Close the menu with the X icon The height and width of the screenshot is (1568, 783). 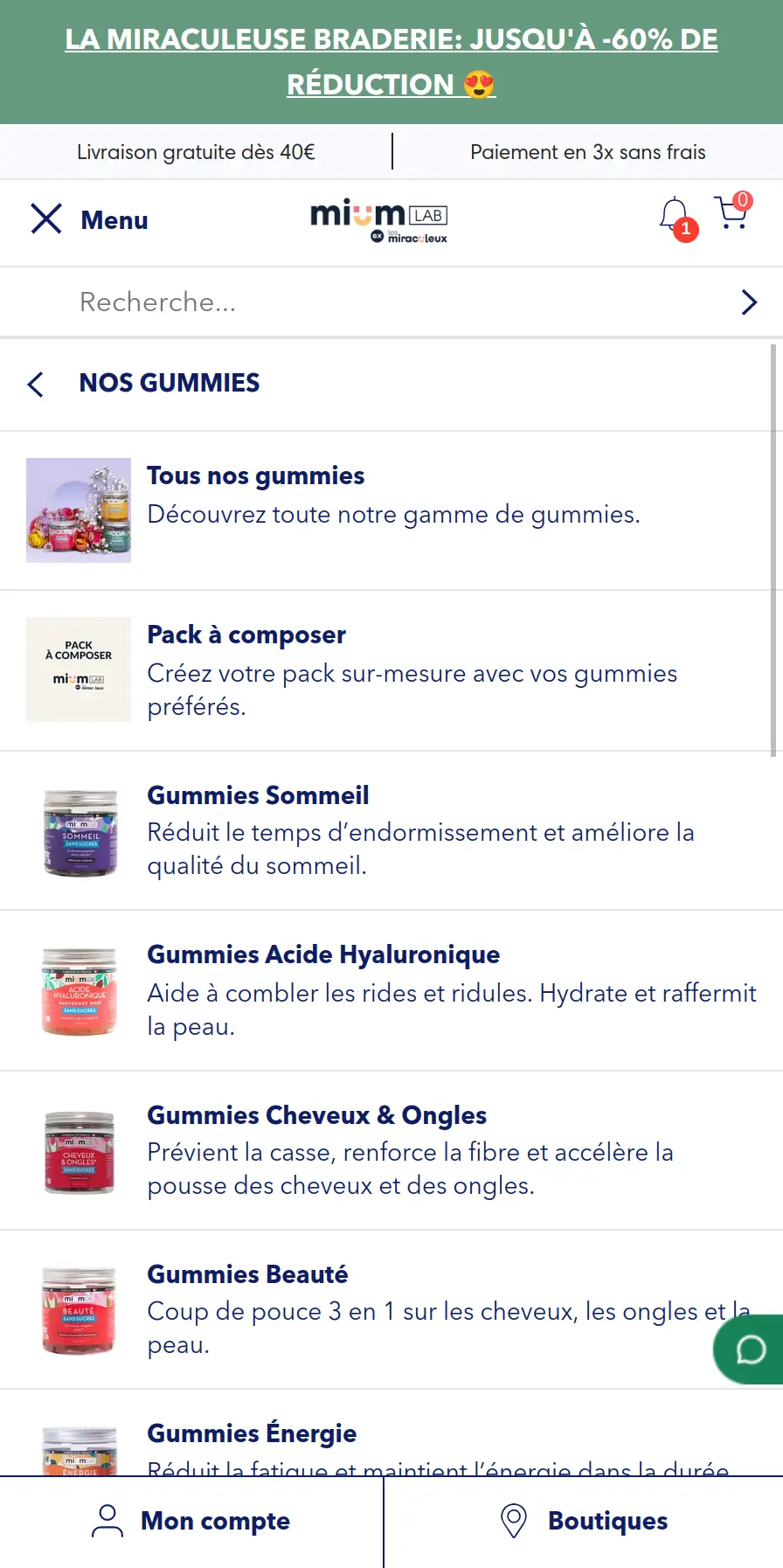click(x=45, y=219)
